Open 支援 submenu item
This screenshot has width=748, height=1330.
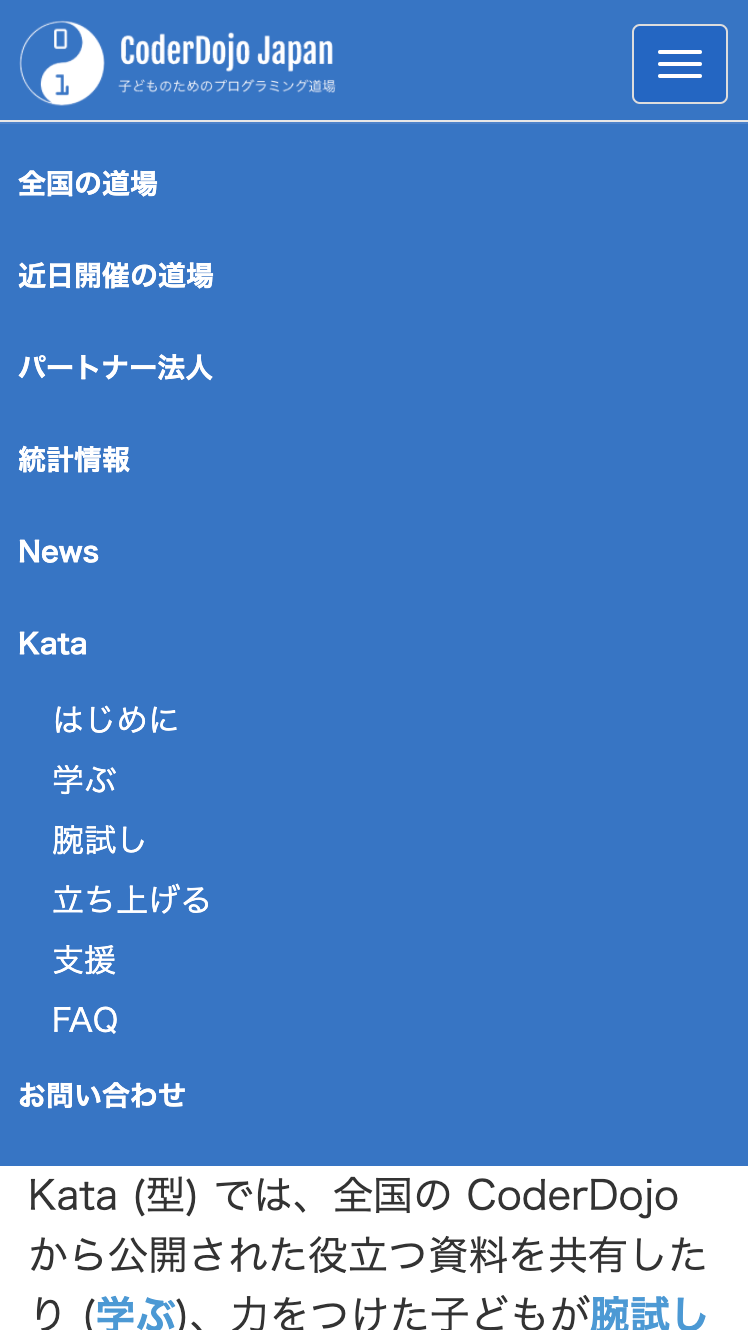85,960
